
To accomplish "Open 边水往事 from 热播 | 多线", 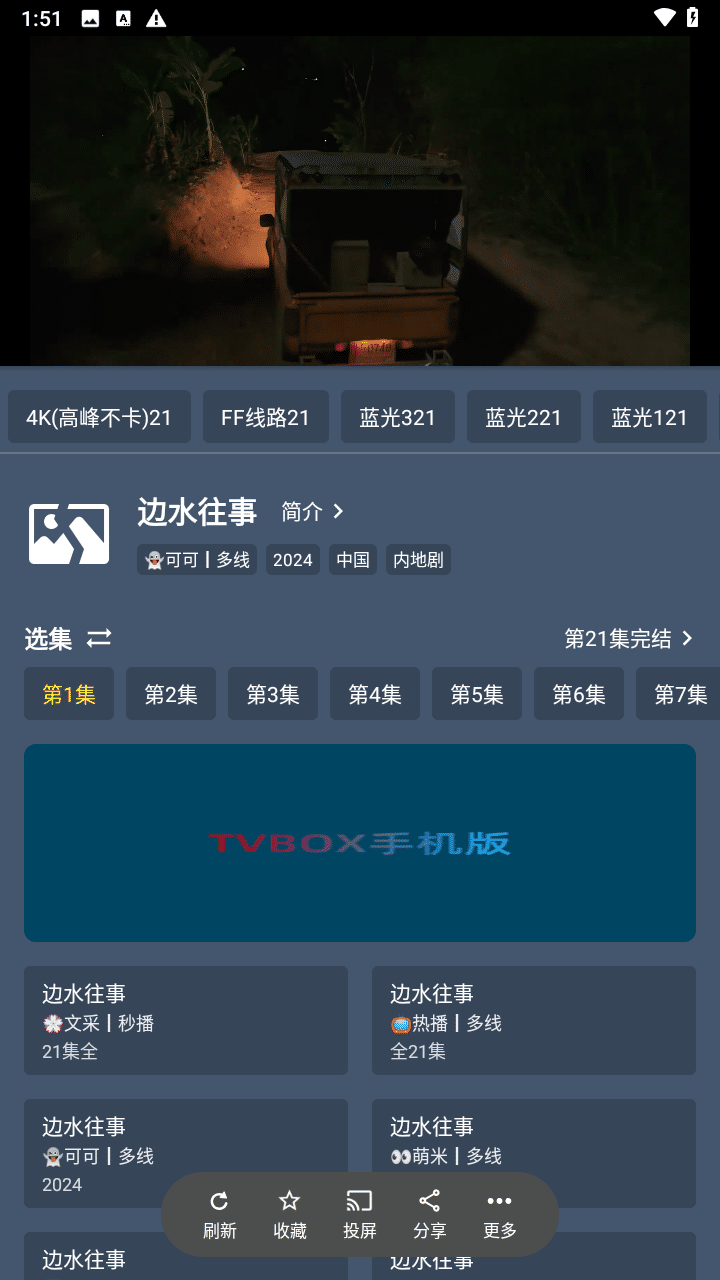I will point(533,1020).
